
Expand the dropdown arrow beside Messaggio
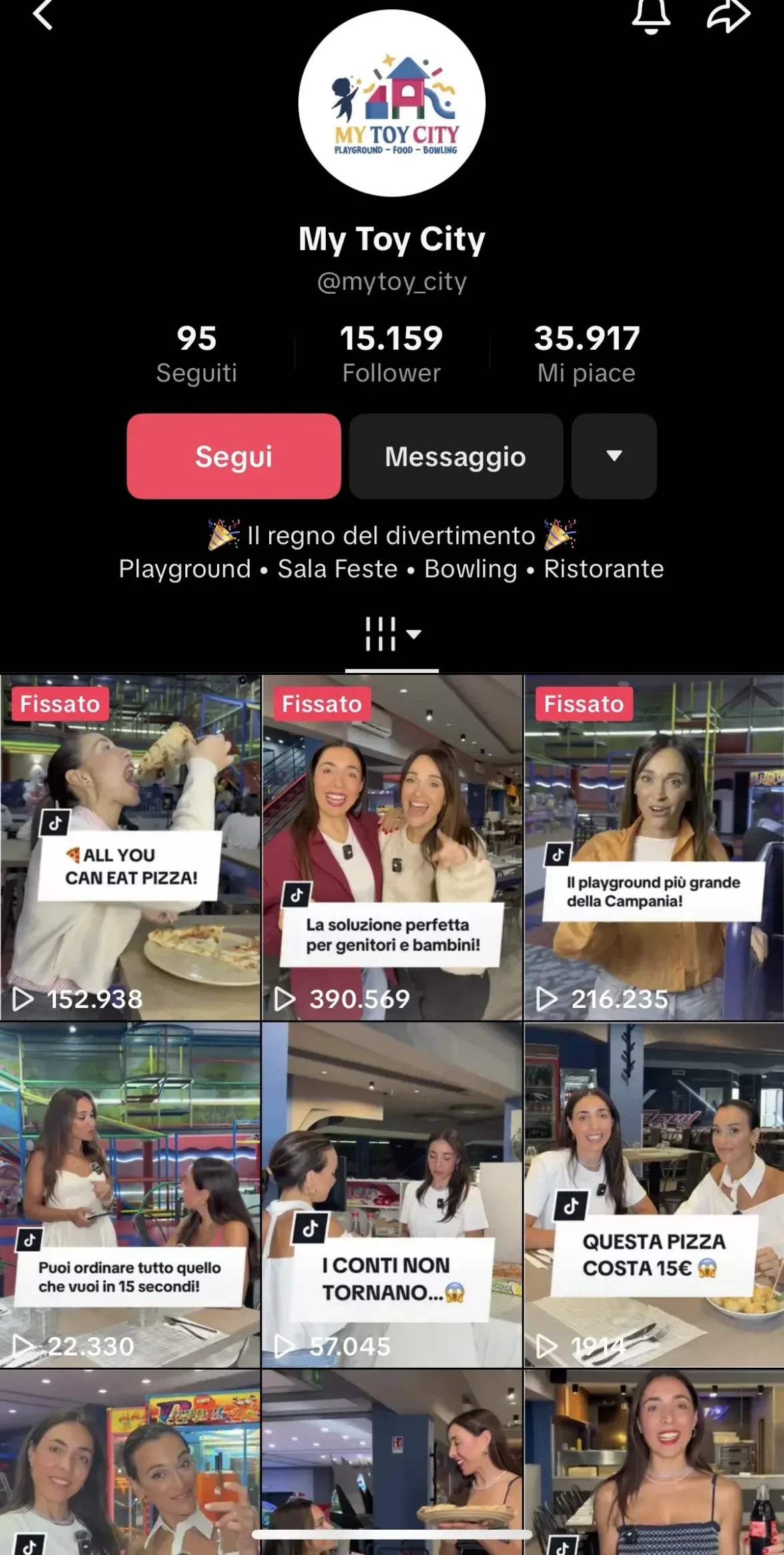point(614,456)
